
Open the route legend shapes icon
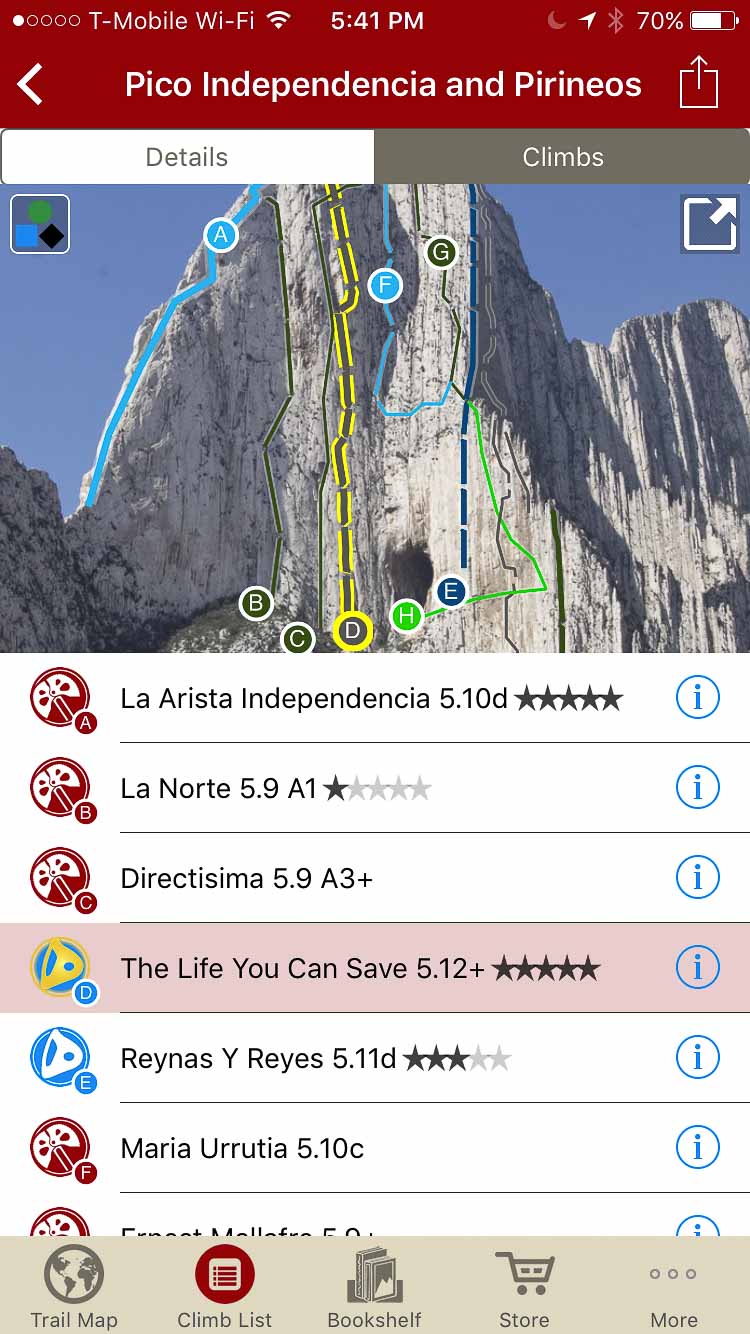(40, 224)
